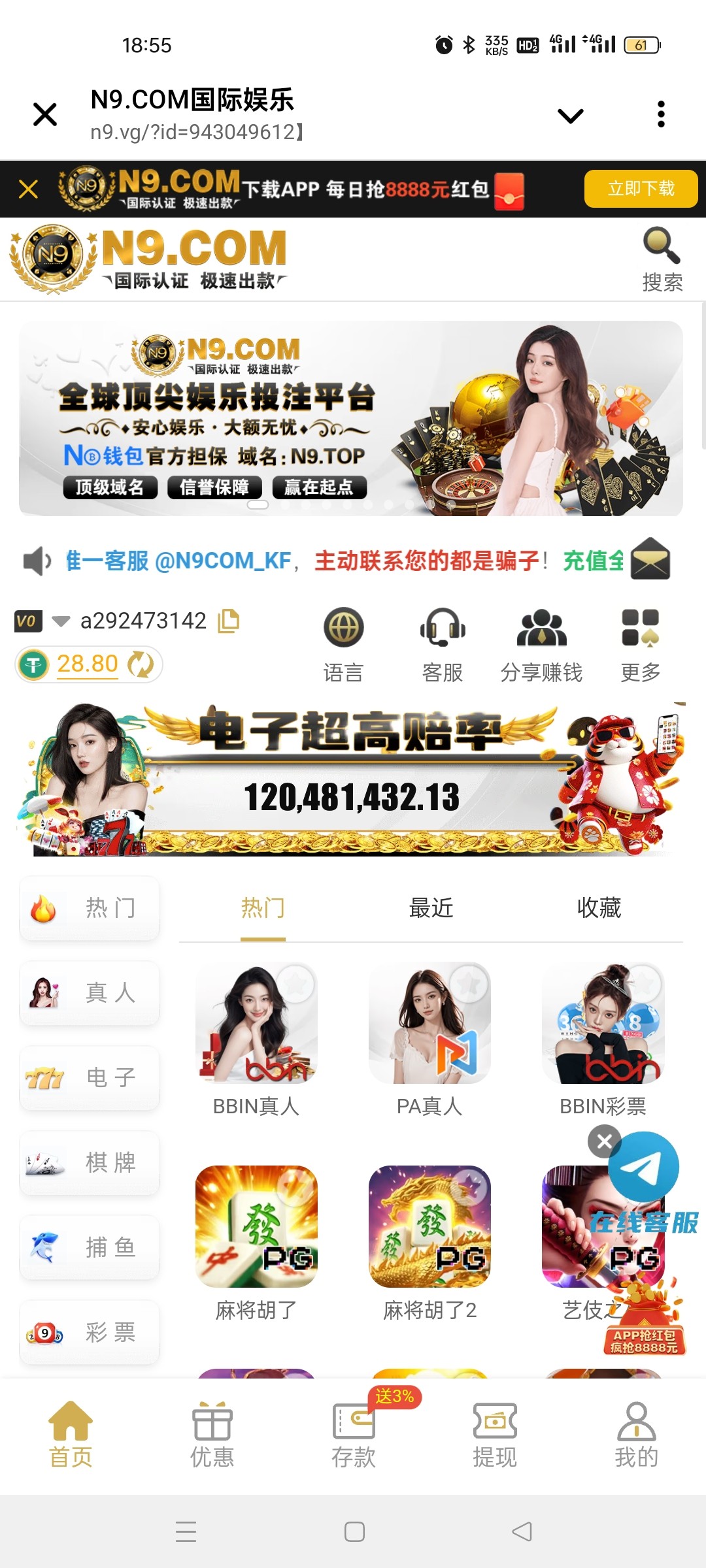Open the browser overflow menu
Screen dimensions: 706x1568
(661, 114)
